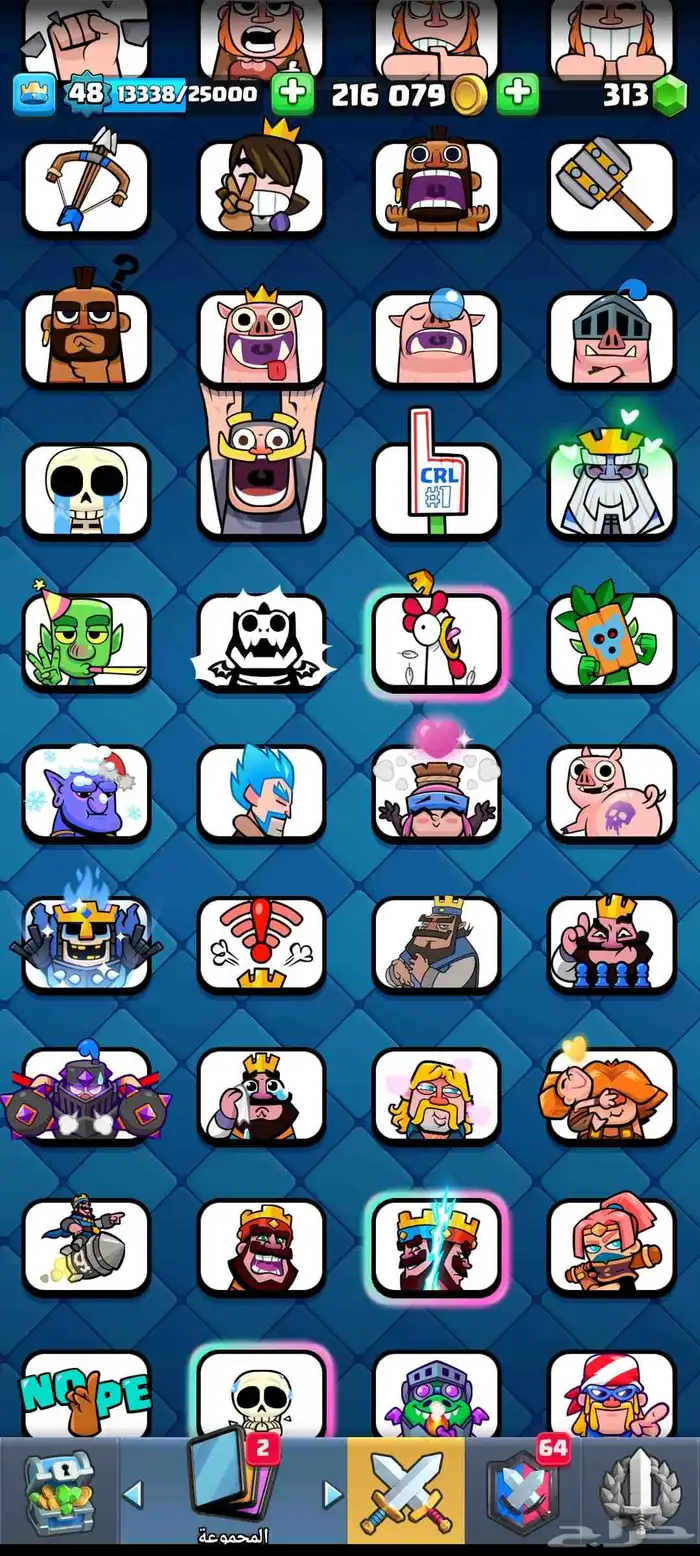Go to previous tab with left arrow
The height and width of the screenshot is (1556, 700).
(x=132, y=1494)
